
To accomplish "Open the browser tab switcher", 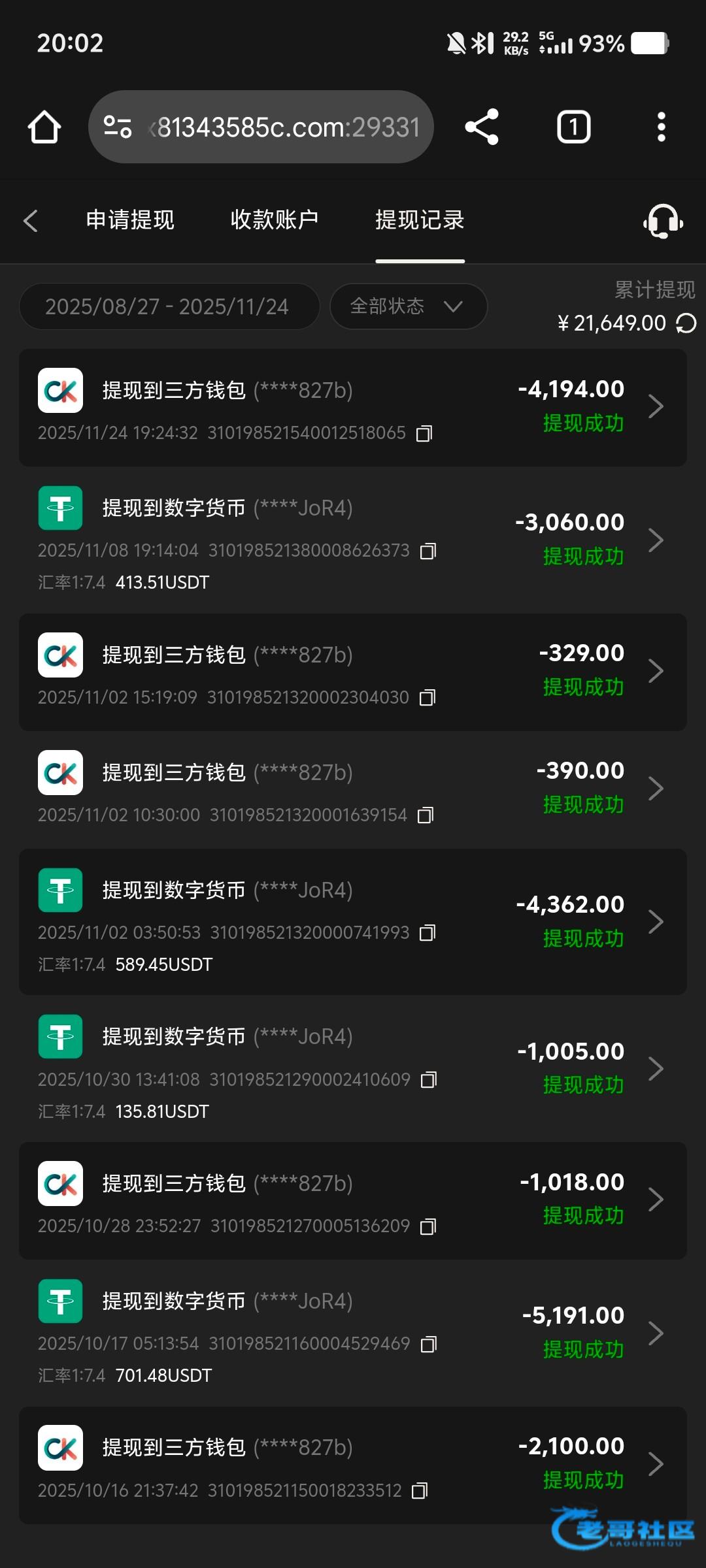I will 573,127.
